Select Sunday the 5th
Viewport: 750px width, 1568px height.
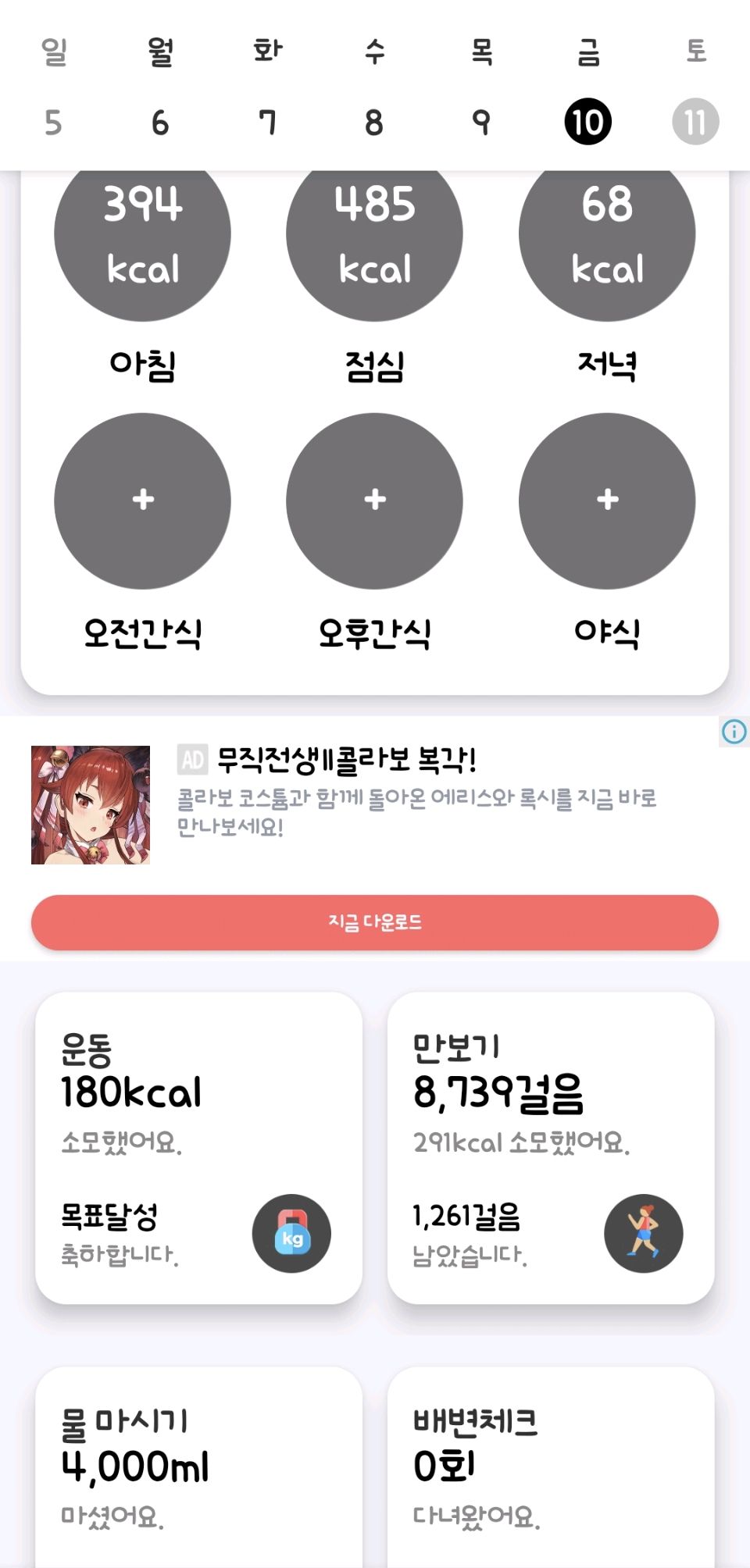click(x=53, y=122)
